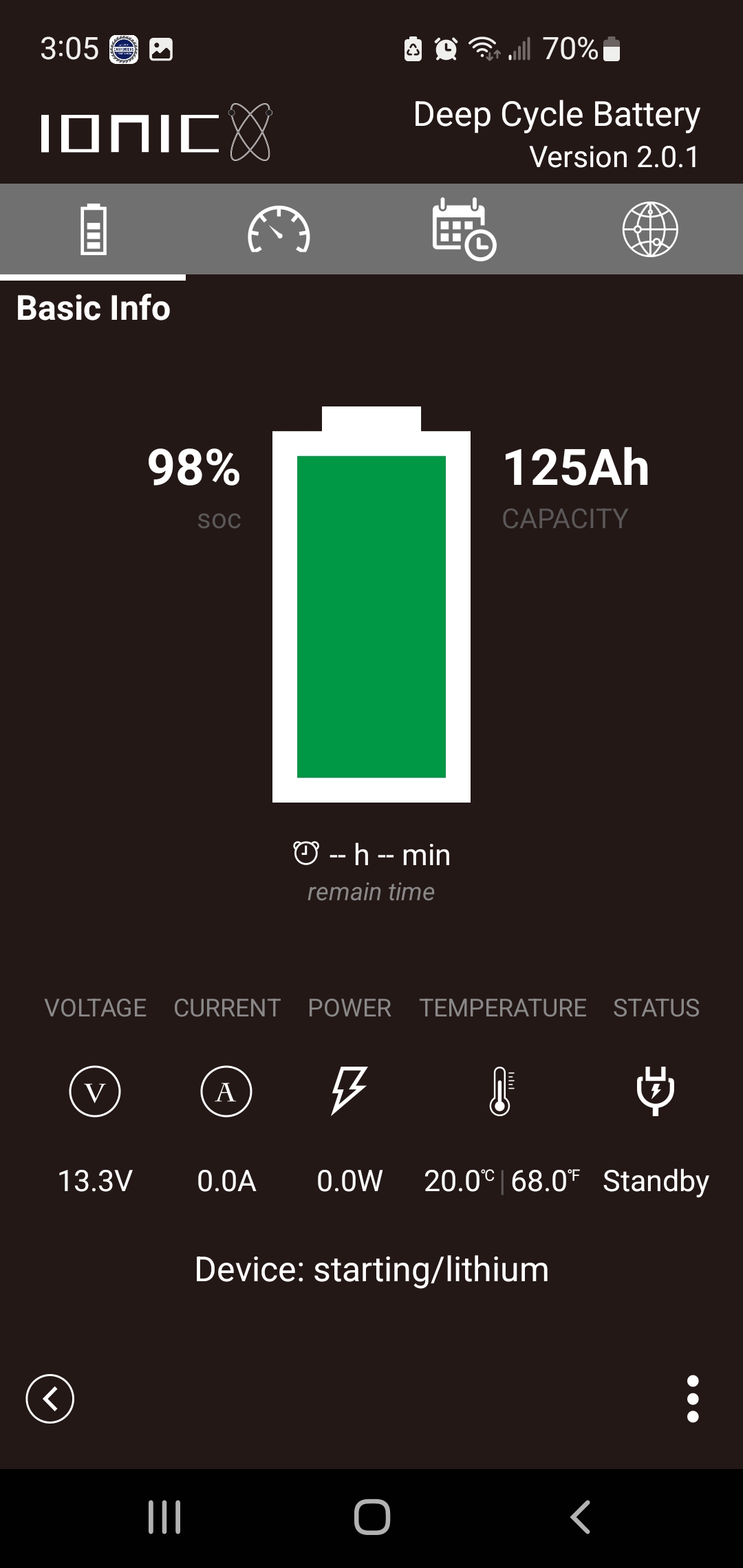Open the three-dot overflow menu
The height and width of the screenshot is (1568, 743).
point(693,1399)
